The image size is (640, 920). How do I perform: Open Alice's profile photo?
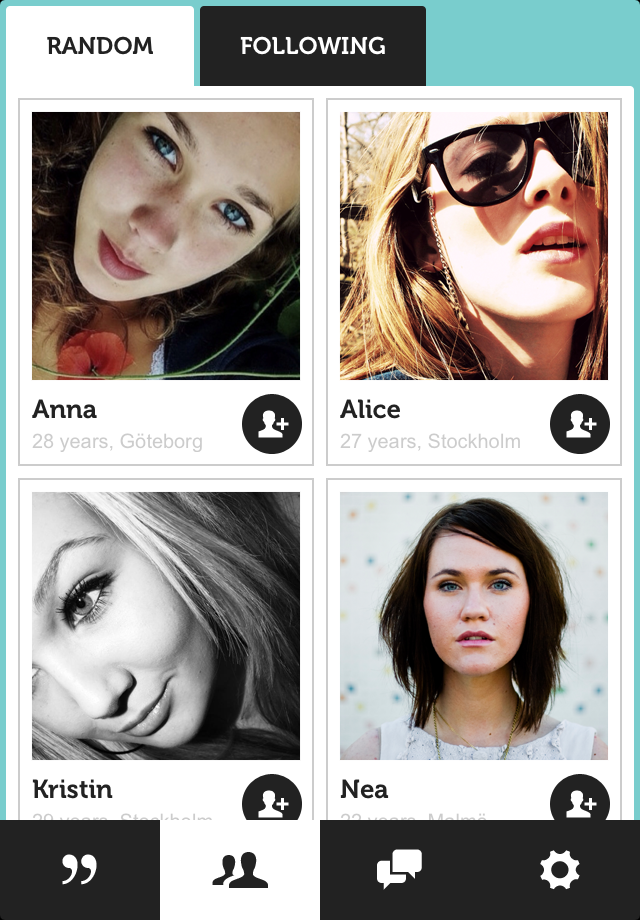click(474, 246)
